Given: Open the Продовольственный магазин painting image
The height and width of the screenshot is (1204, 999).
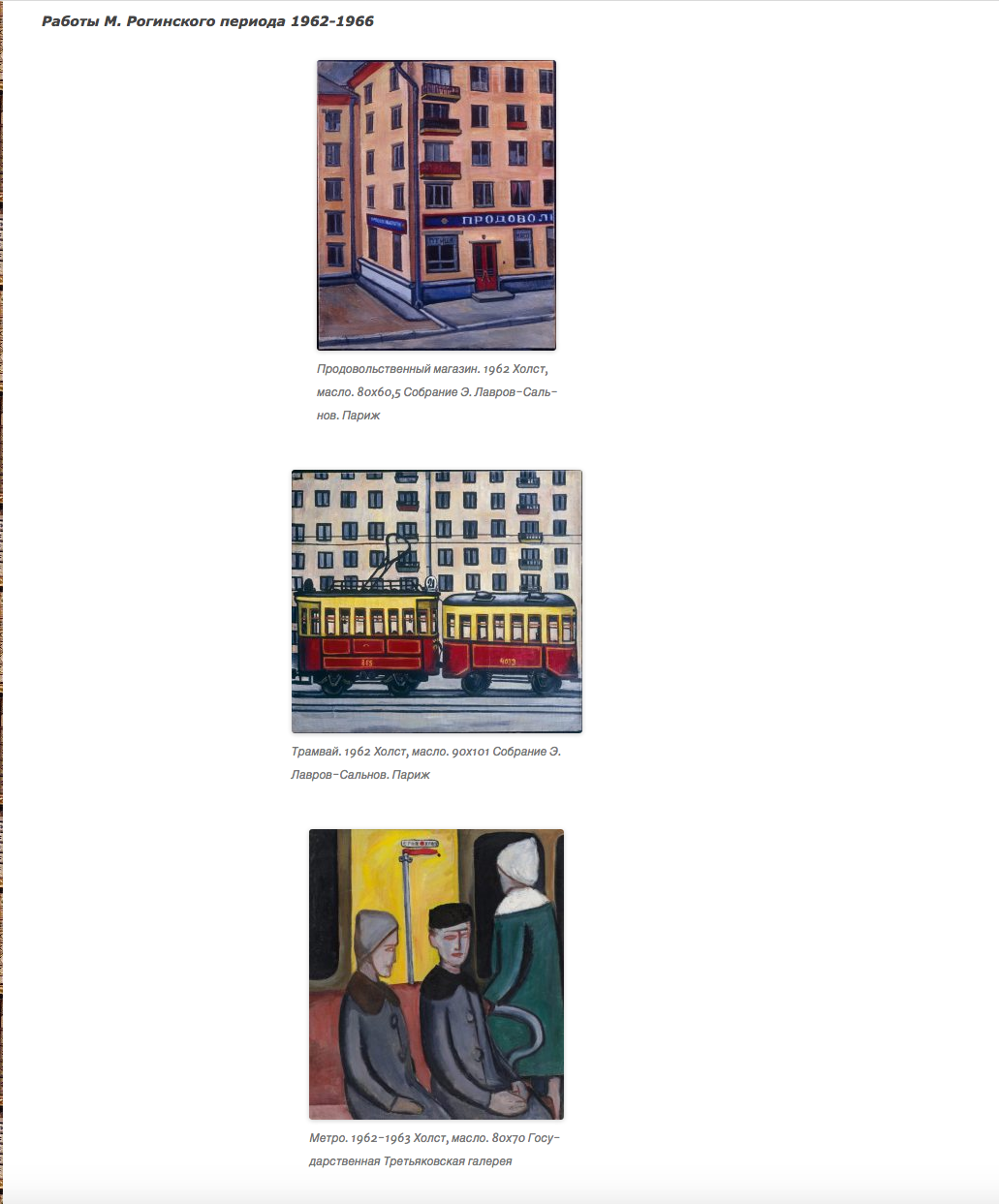Looking at the screenshot, I should [436, 204].
